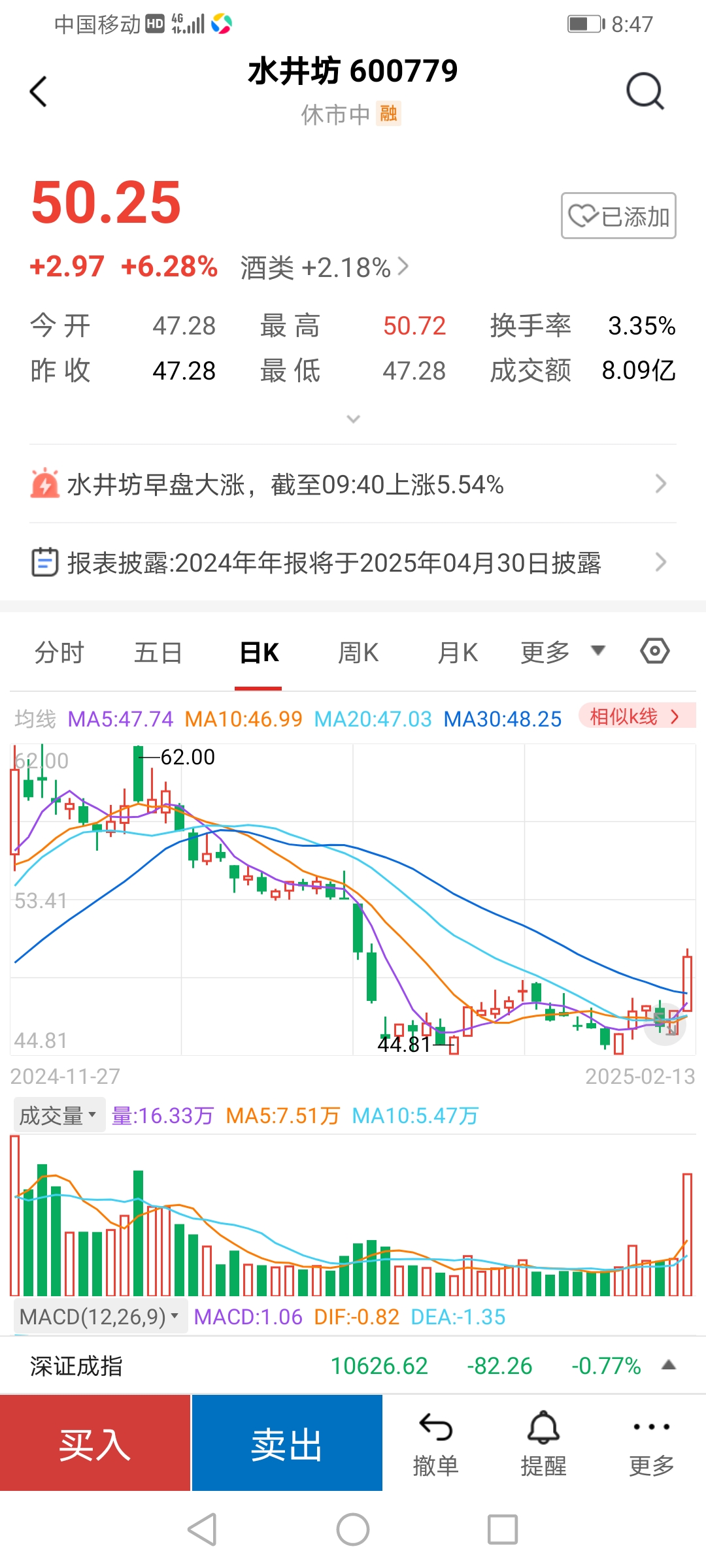706x1568 pixels.
Task: Open 相似k线 similar pattern link
Action: point(635,717)
